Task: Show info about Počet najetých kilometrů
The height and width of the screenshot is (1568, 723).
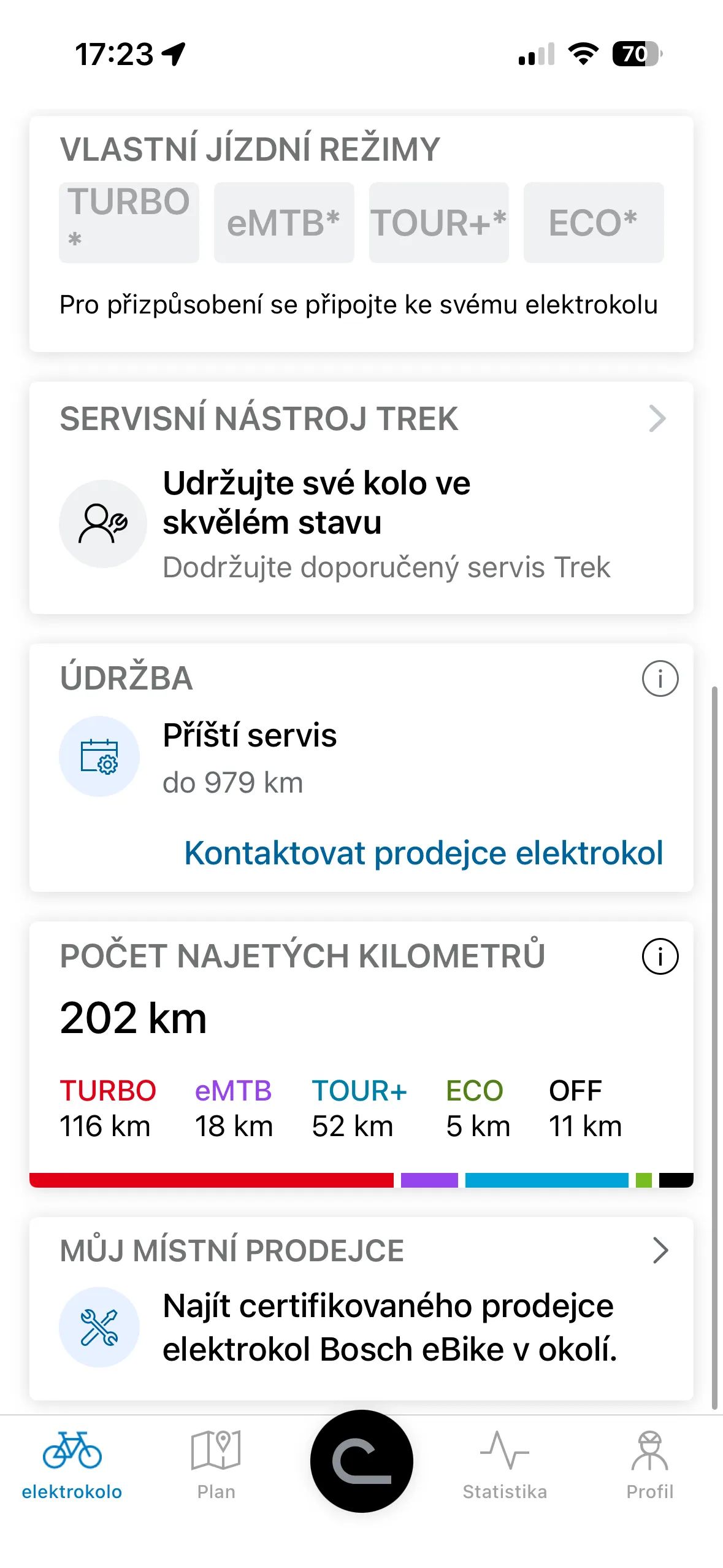Action: point(660,956)
